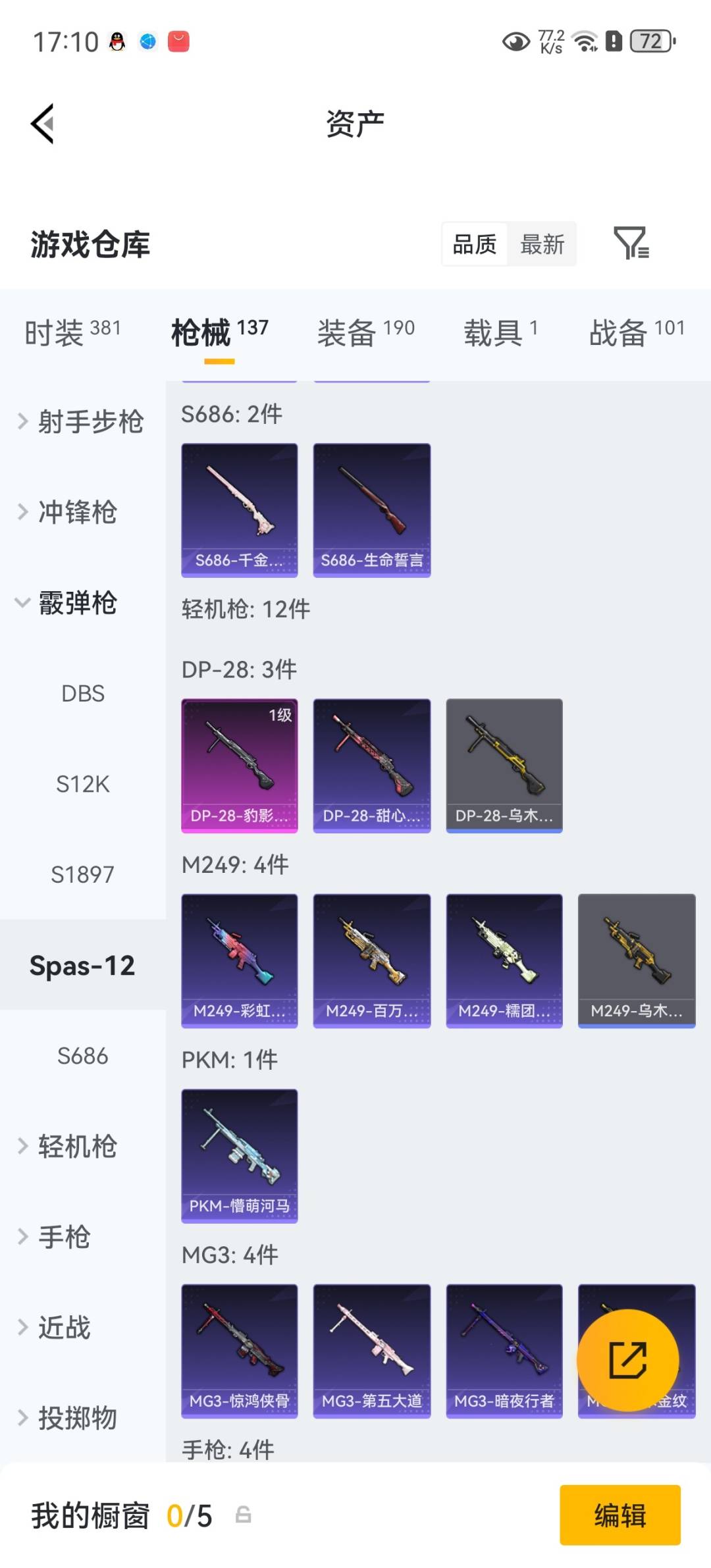Select Spas-12 in the sidebar
The height and width of the screenshot is (1568, 711).
82,964
